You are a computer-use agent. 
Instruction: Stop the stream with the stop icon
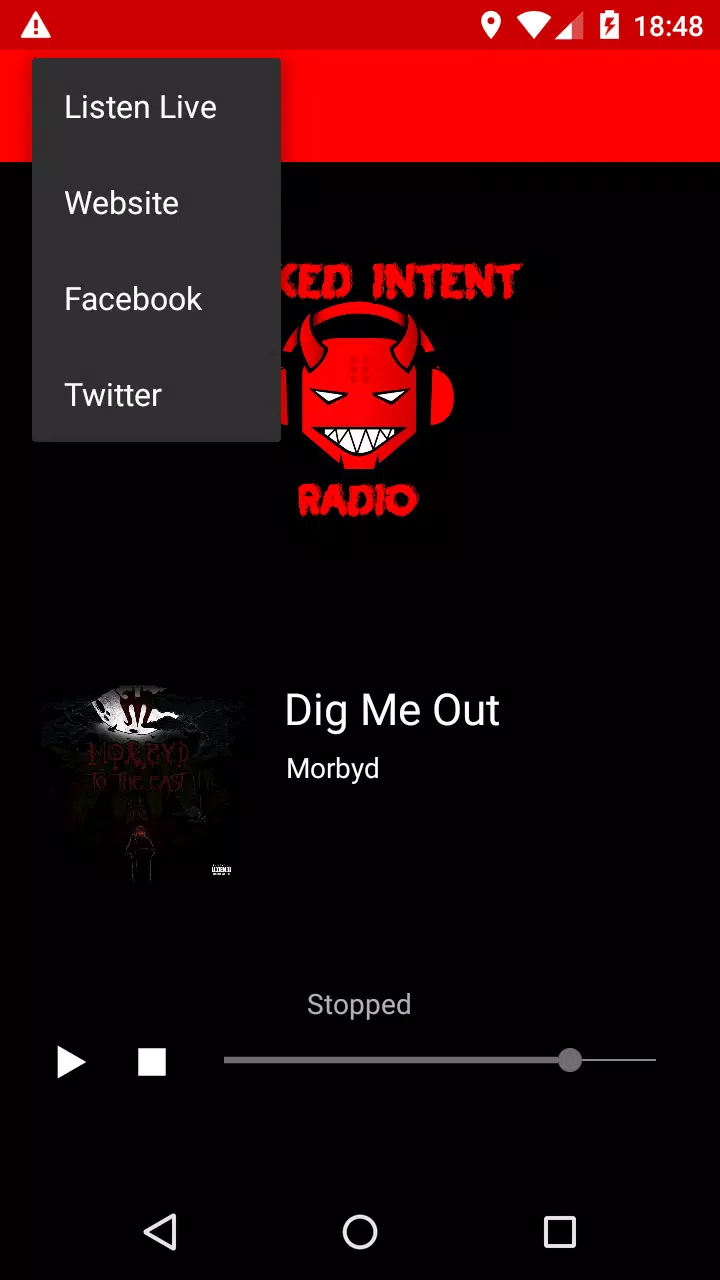(x=152, y=1062)
